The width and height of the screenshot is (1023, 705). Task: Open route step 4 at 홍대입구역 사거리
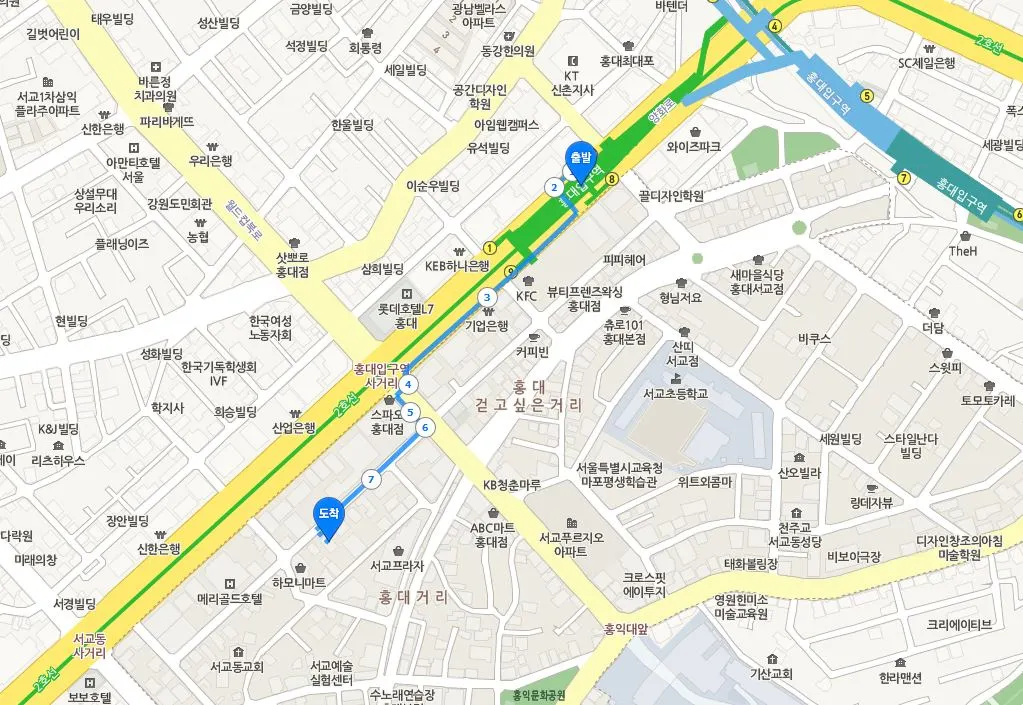click(x=408, y=384)
